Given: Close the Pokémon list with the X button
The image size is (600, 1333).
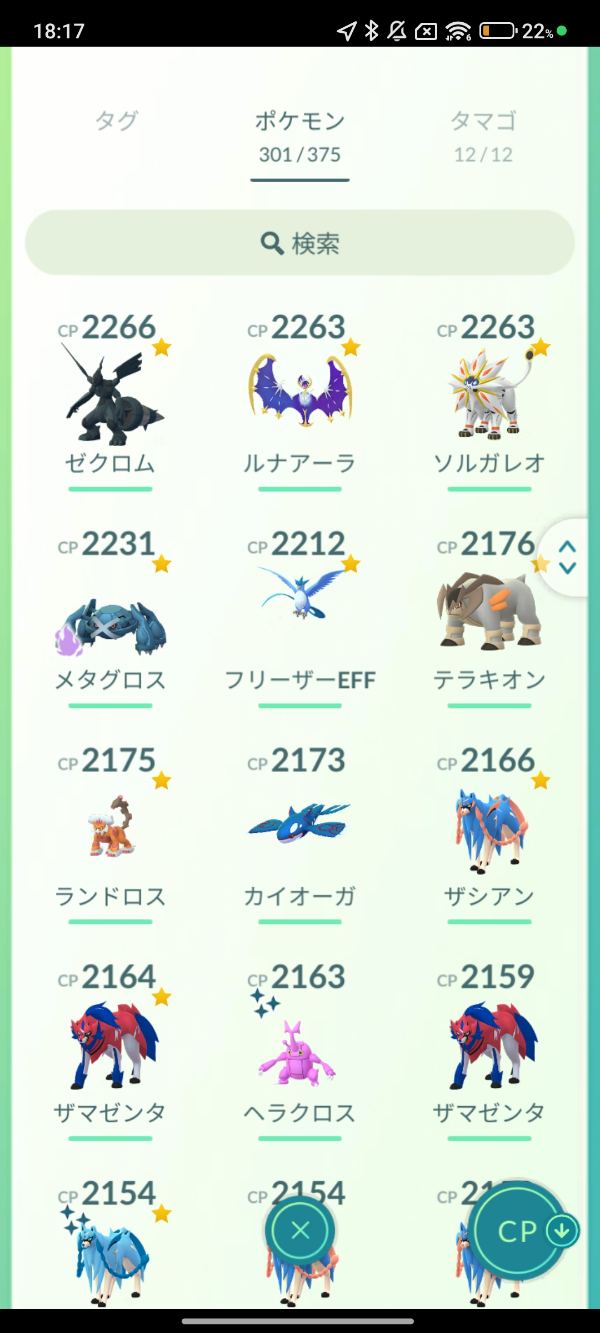Looking at the screenshot, I should pyautogui.click(x=300, y=1232).
